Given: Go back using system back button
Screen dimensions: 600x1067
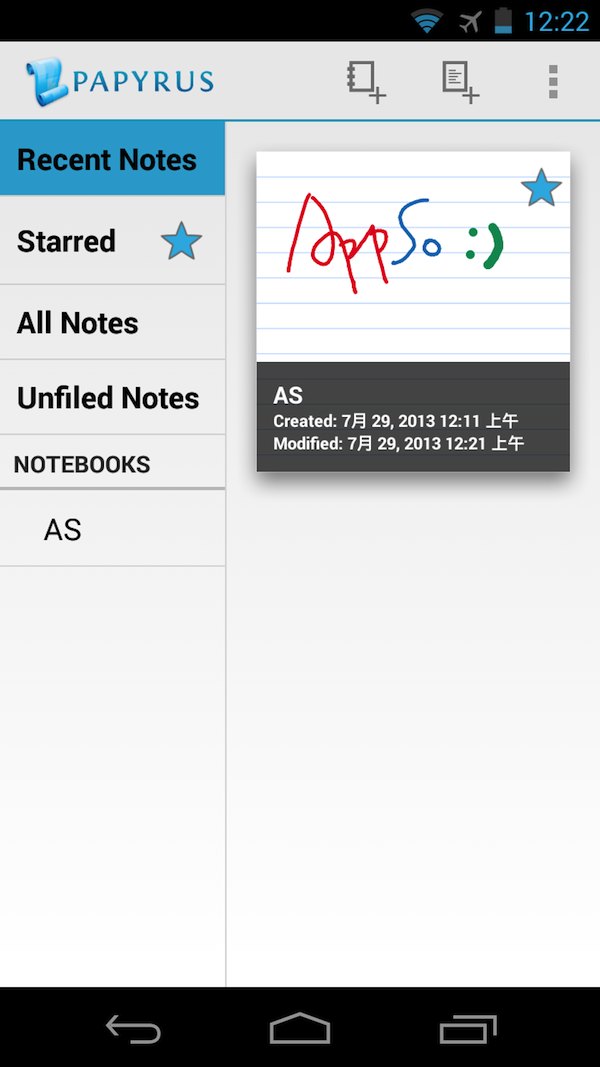Looking at the screenshot, I should point(133,1028).
